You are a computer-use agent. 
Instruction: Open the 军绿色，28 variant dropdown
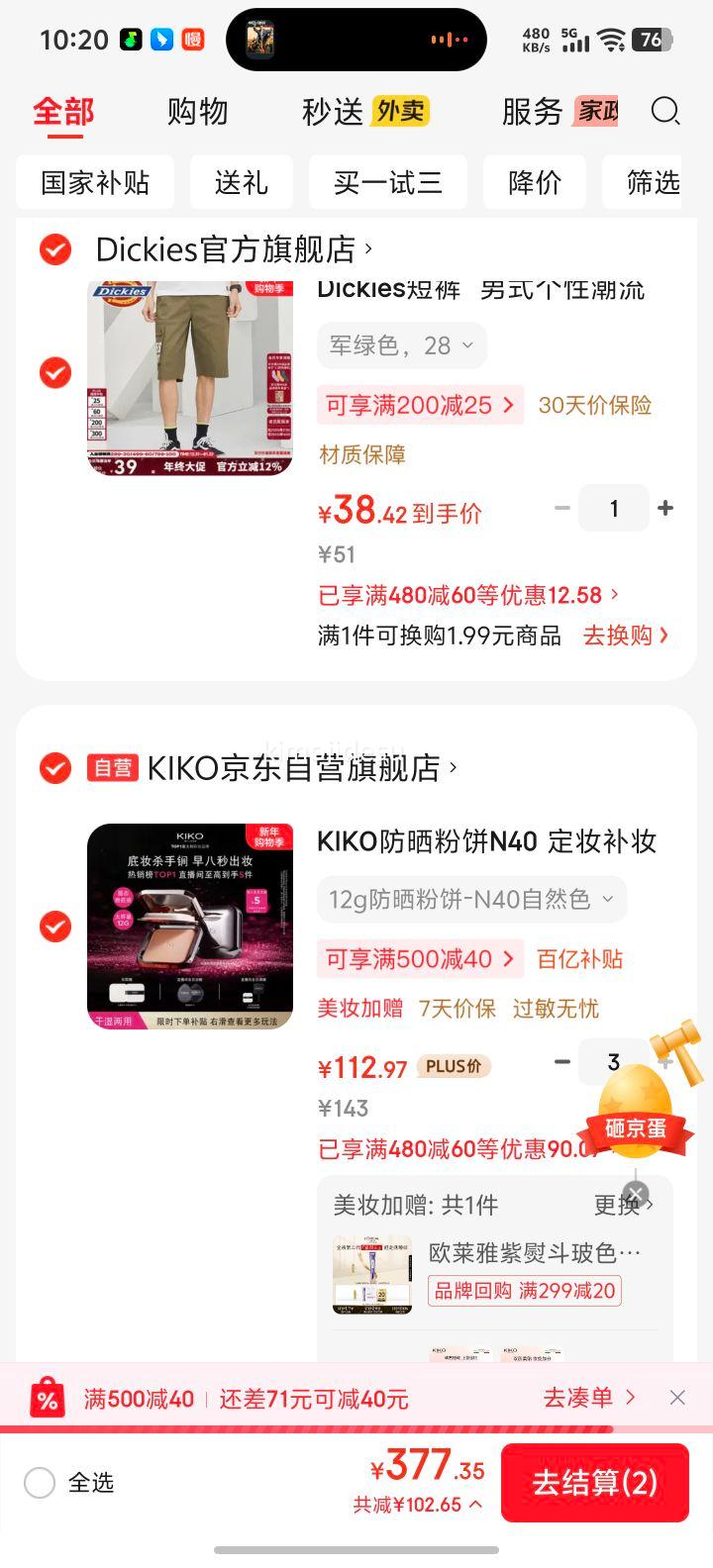400,345
